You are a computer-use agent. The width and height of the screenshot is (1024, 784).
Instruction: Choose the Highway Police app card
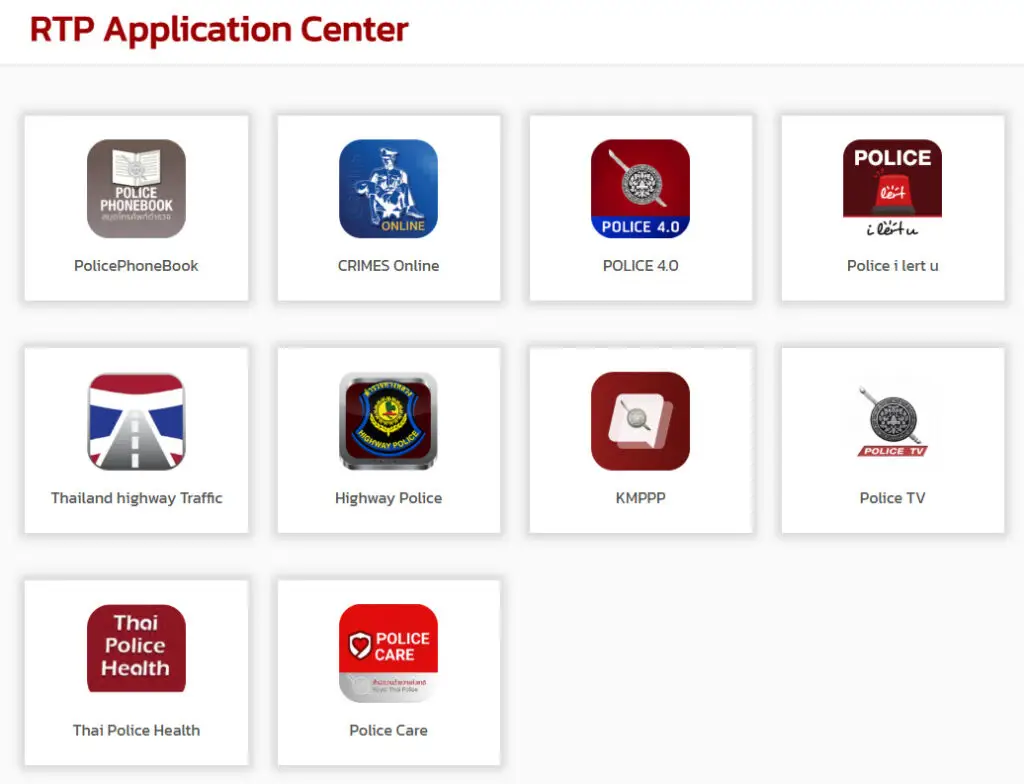tap(388, 439)
